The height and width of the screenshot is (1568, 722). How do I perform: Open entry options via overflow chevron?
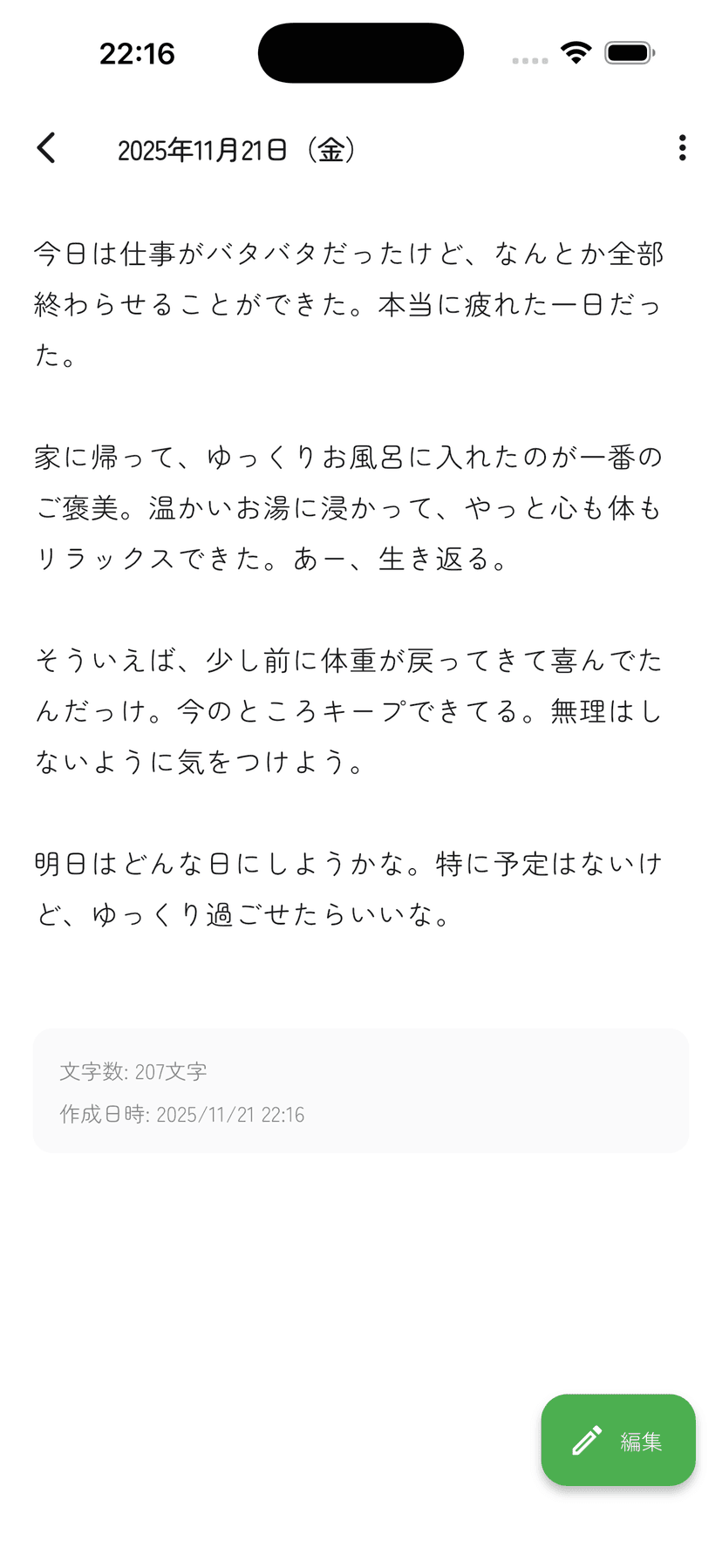682,148
